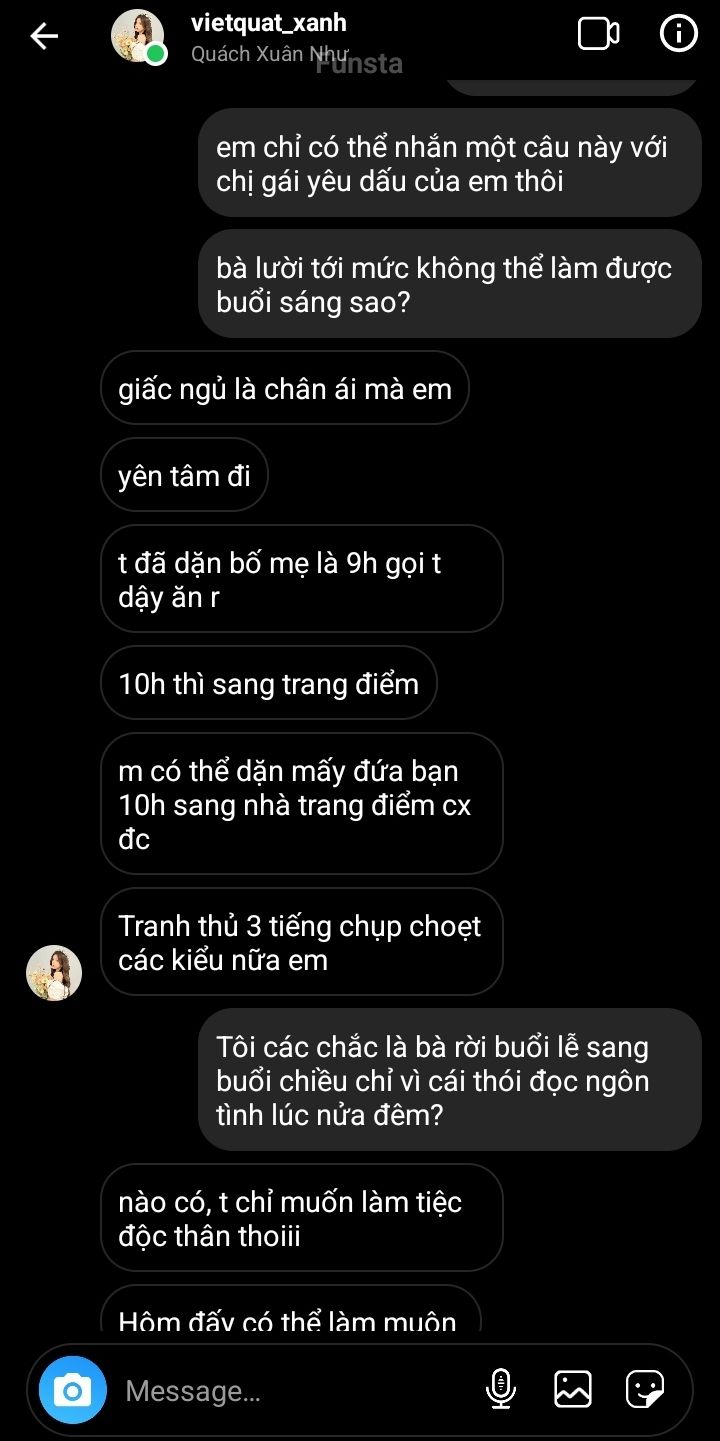Pick an image from gallery

(573, 1389)
